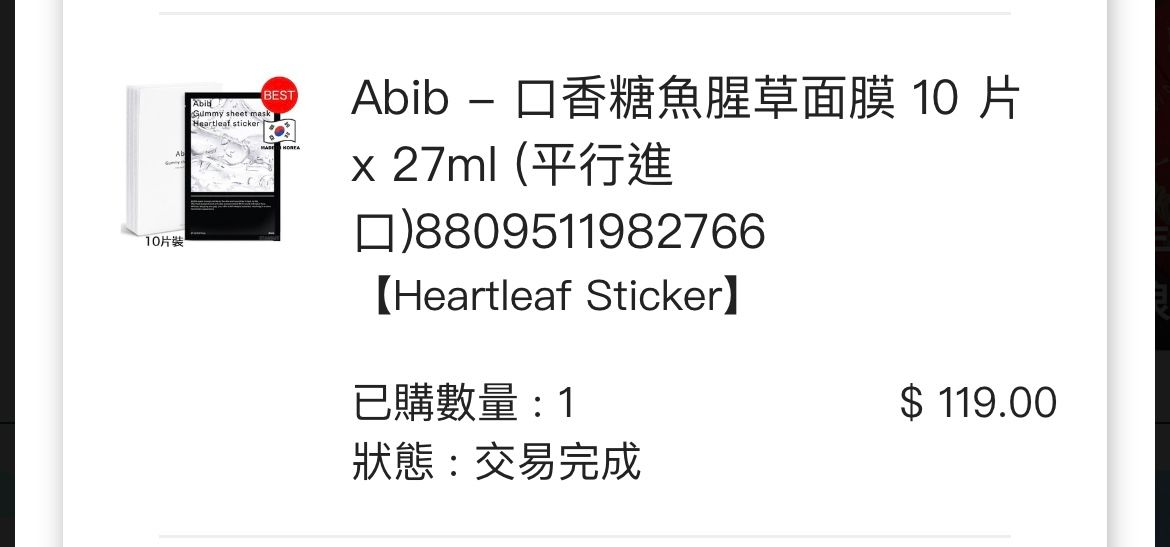Open the Abib Heartleaf Sticker mask product image
Image resolution: width=1170 pixels, height=547 pixels.
[x=211, y=163]
